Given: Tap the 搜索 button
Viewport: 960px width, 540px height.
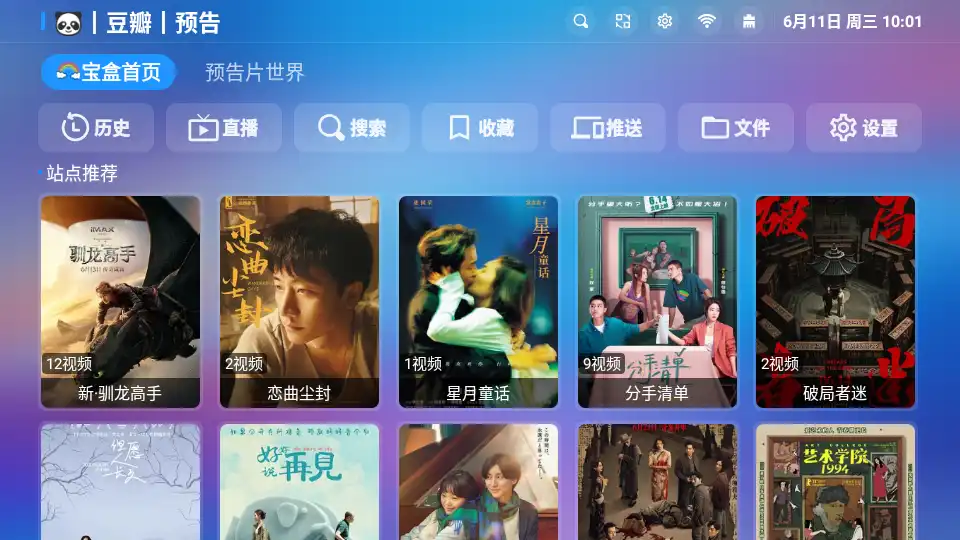Looking at the screenshot, I should (x=352, y=128).
